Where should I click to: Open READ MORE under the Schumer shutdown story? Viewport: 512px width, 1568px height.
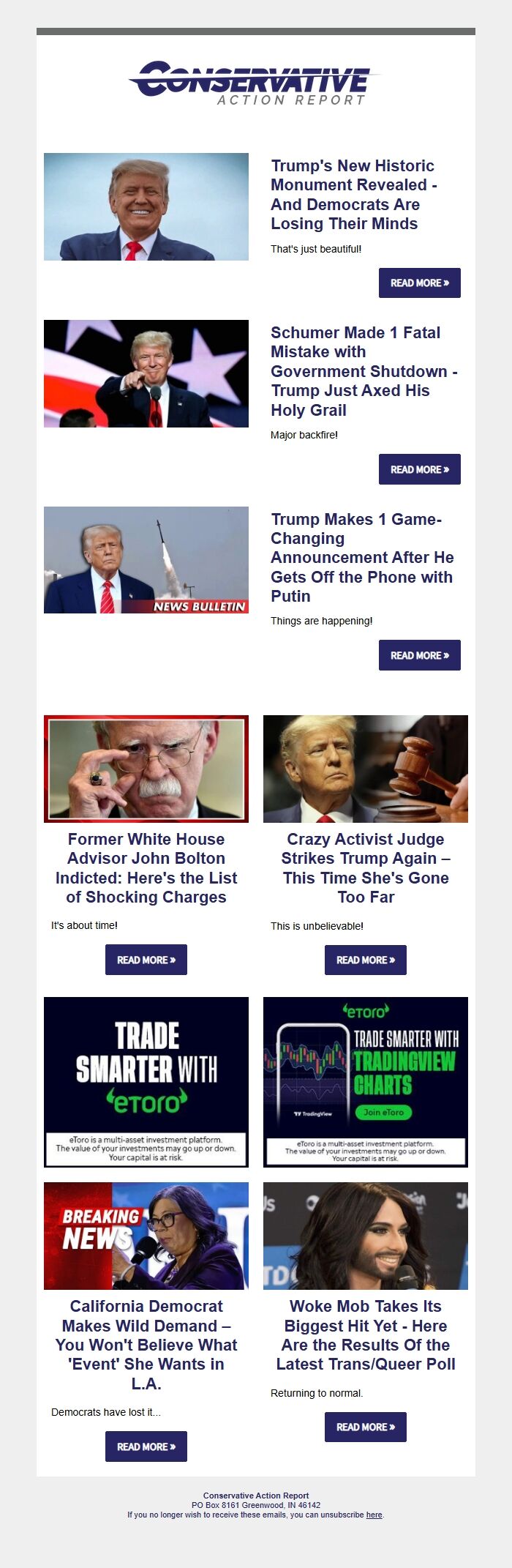pyautogui.click(x=419, y=469)
